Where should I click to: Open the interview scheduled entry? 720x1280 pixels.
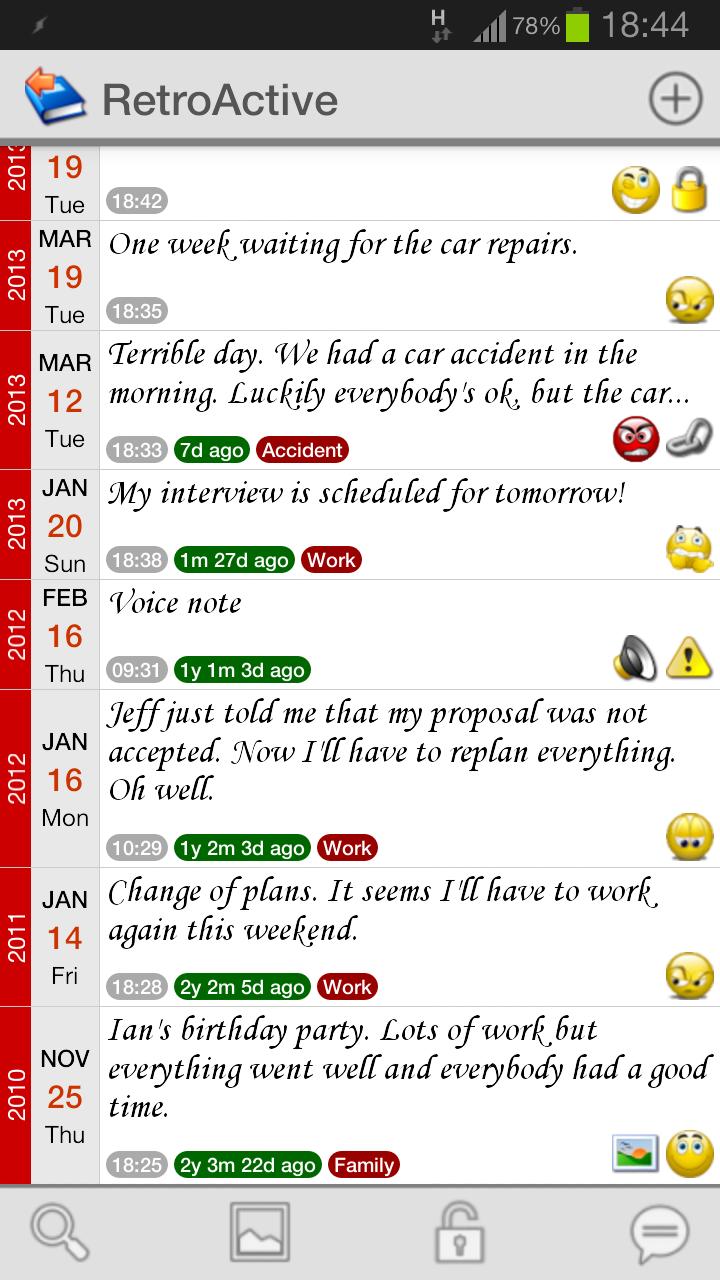pyautogui.click(x=366, y=494)
